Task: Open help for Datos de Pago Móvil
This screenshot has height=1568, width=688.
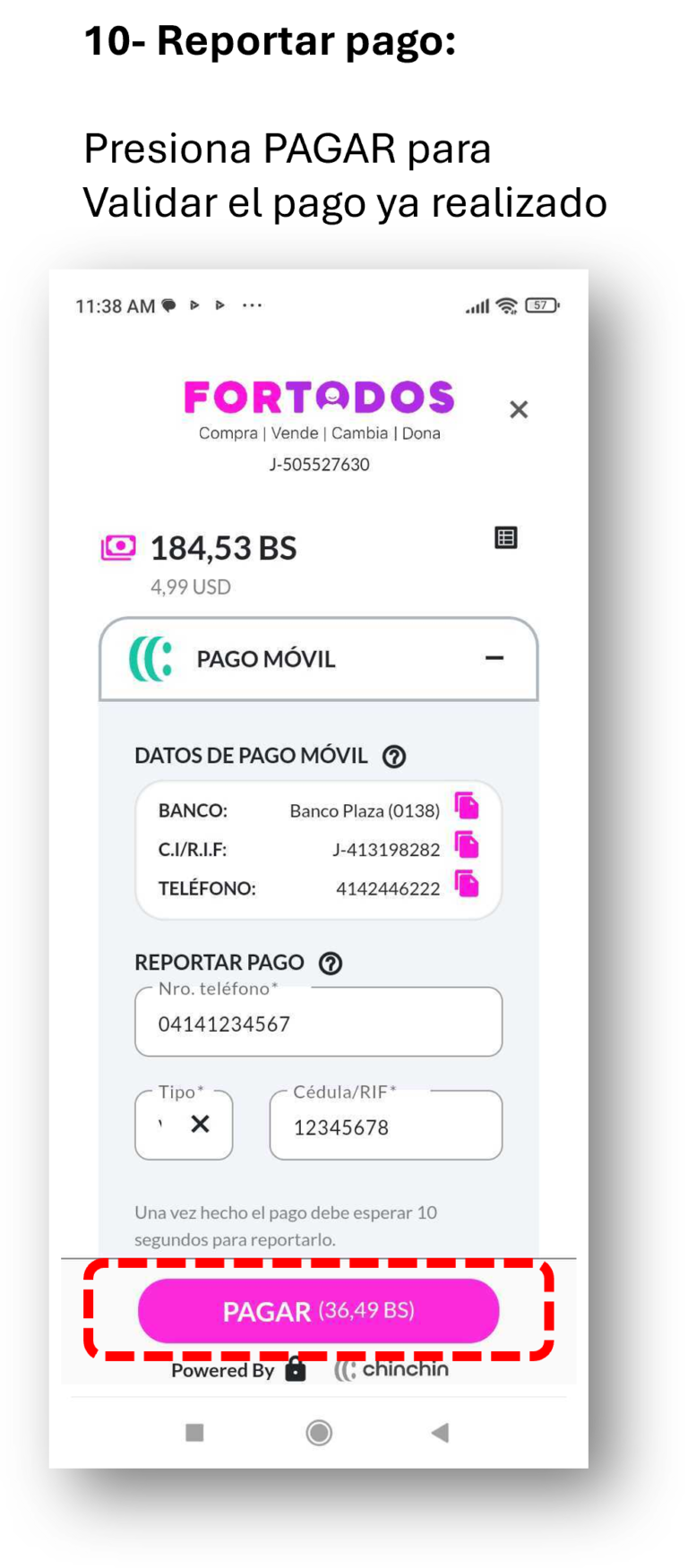Action: point(394,757)
